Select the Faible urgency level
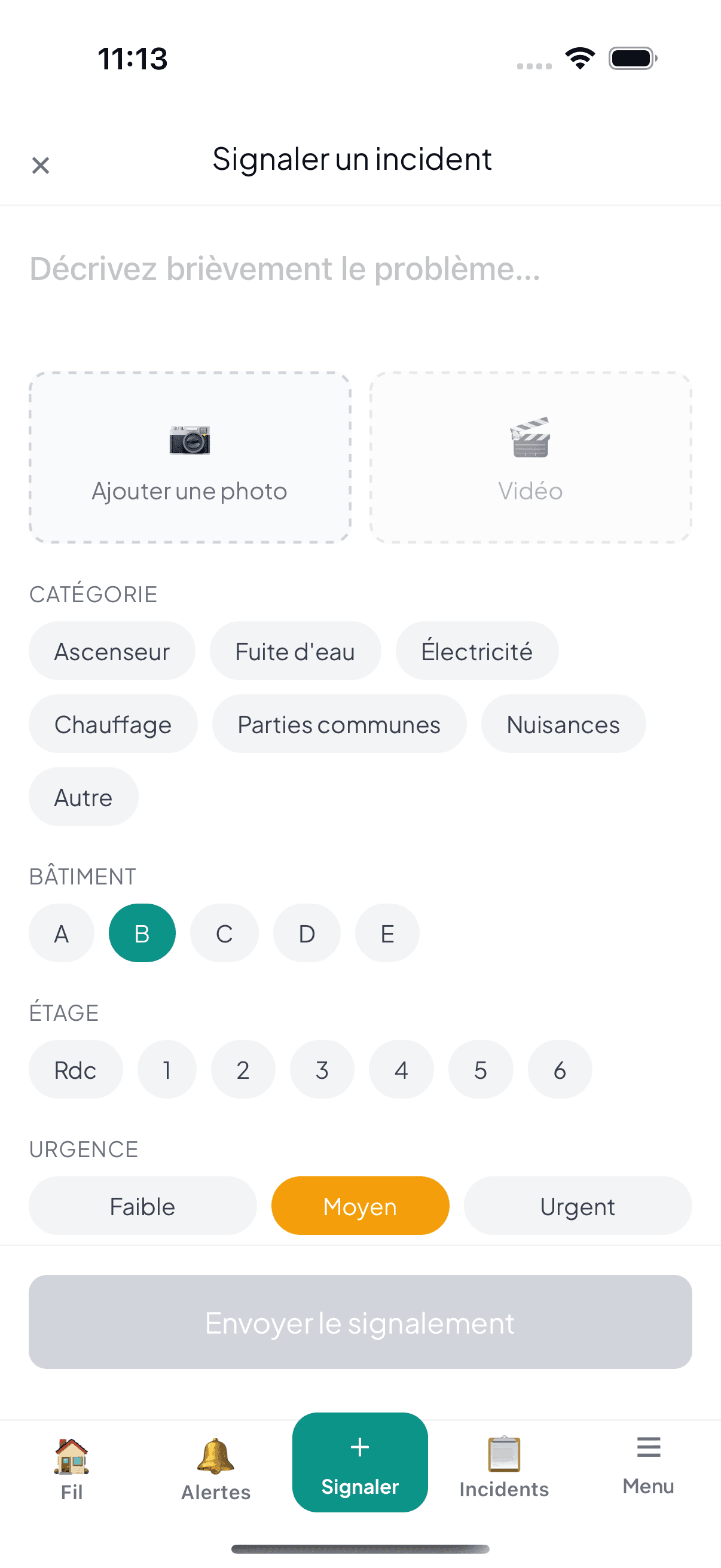This screenshot has width=721, height=1568. 142,1206
